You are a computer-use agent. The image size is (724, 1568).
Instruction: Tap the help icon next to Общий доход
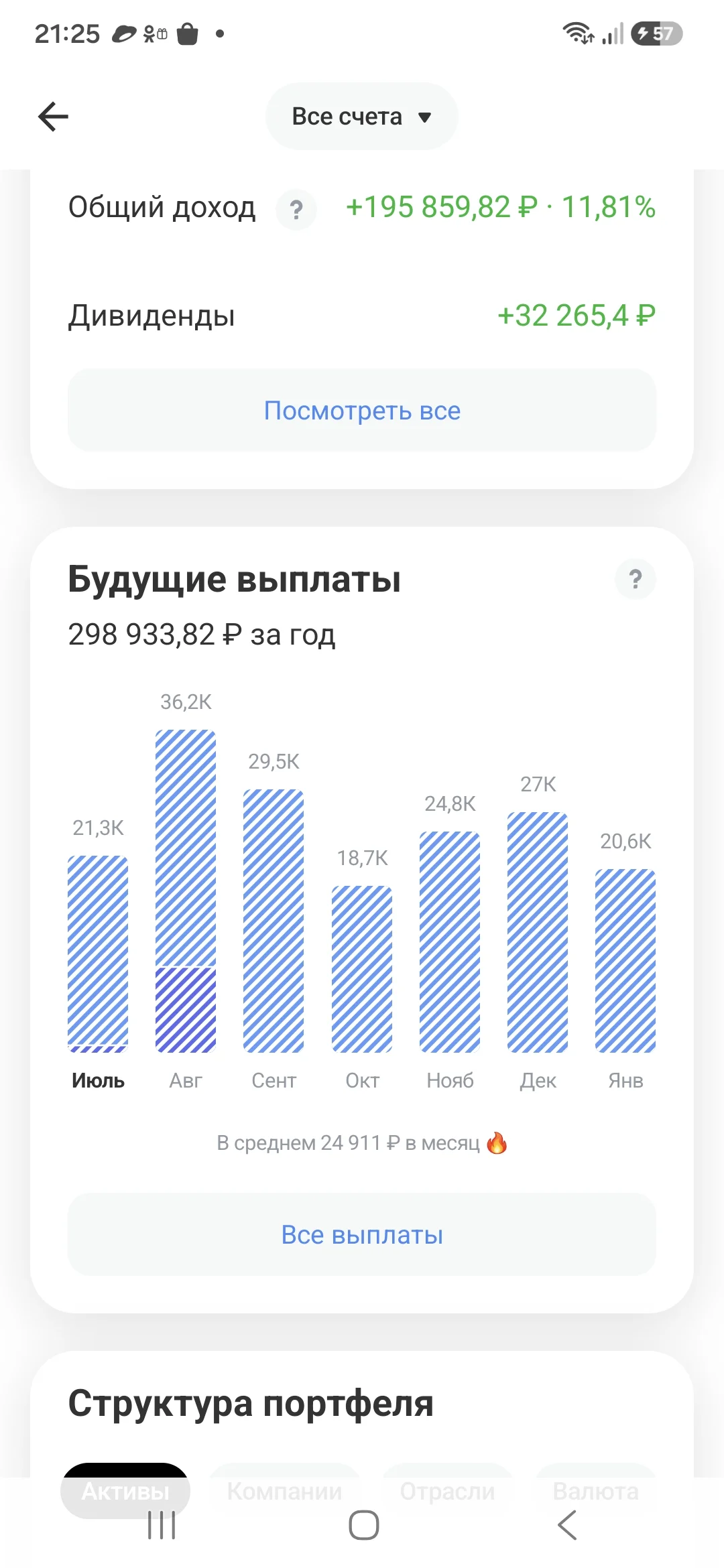(x=296, y=210)
